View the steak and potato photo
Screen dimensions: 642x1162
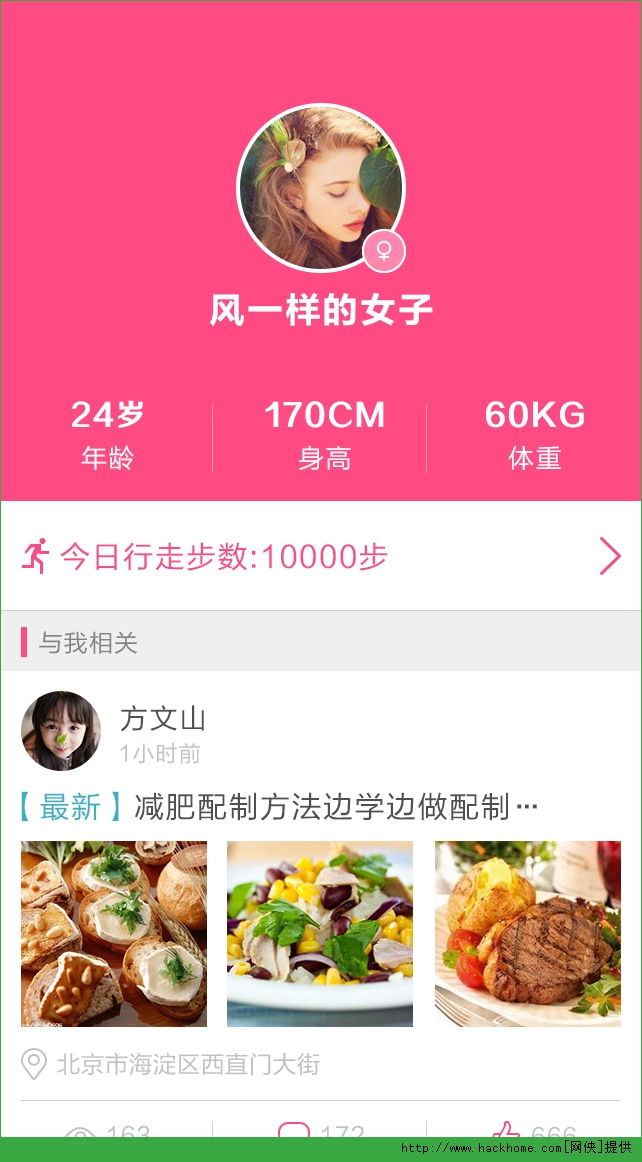527,933
